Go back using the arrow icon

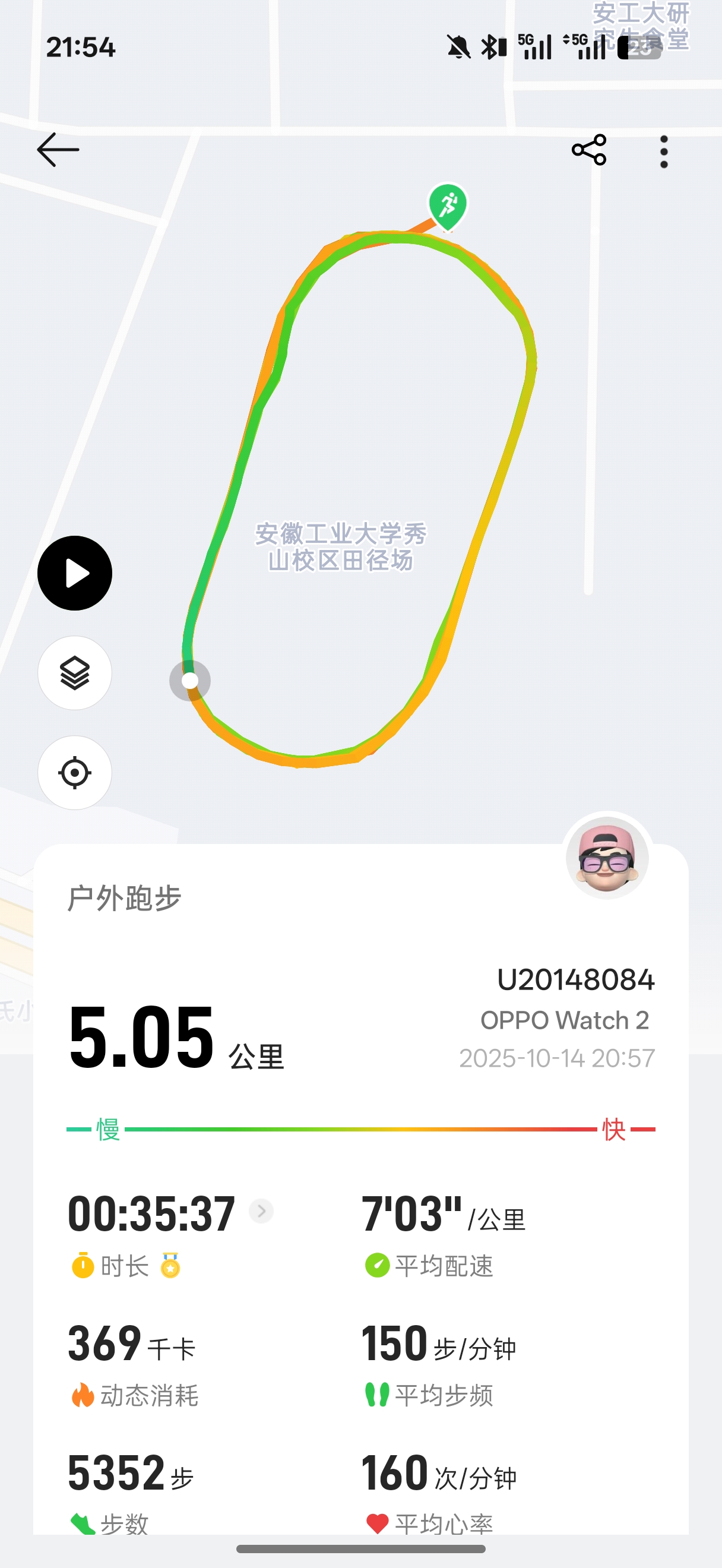[x=58, y=150]
